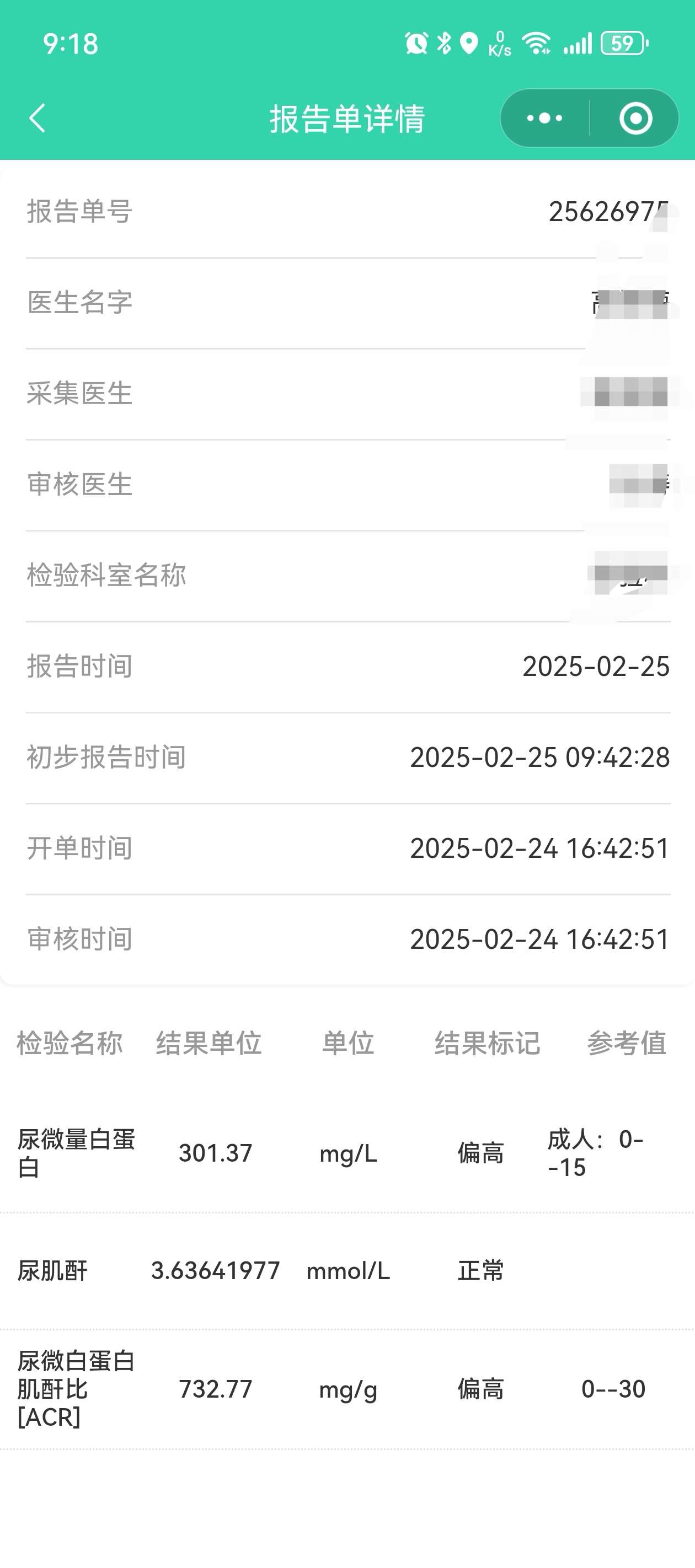Tap the close capsule circle icon

coord(635,119)
